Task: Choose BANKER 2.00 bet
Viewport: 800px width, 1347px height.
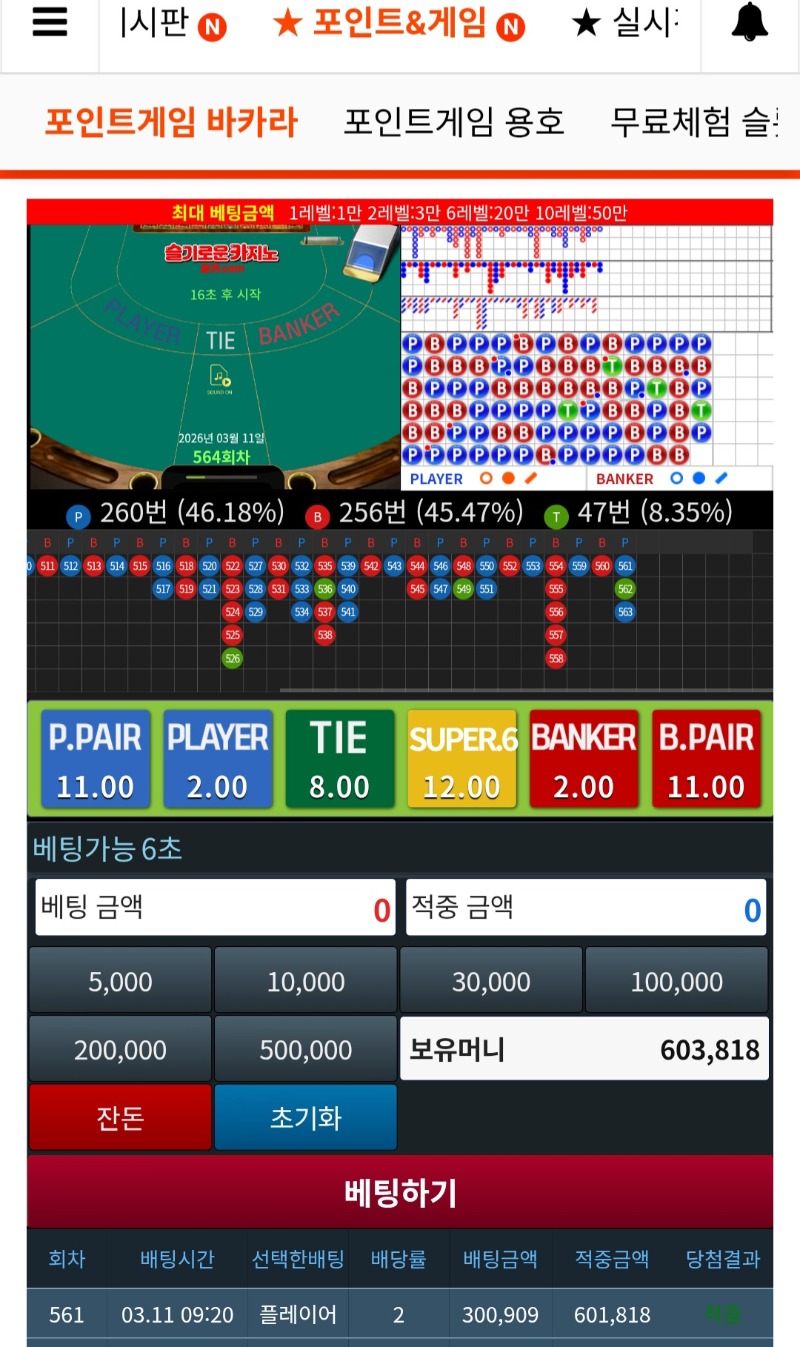Action: [x=583, y=760]
